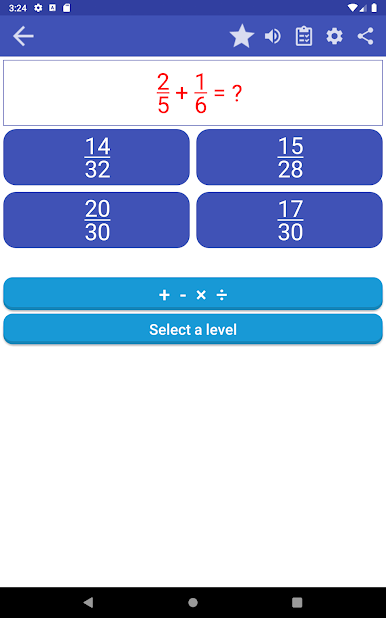386x618 pixels.
Task: Tap Select a level
Action: click(193, 329)
